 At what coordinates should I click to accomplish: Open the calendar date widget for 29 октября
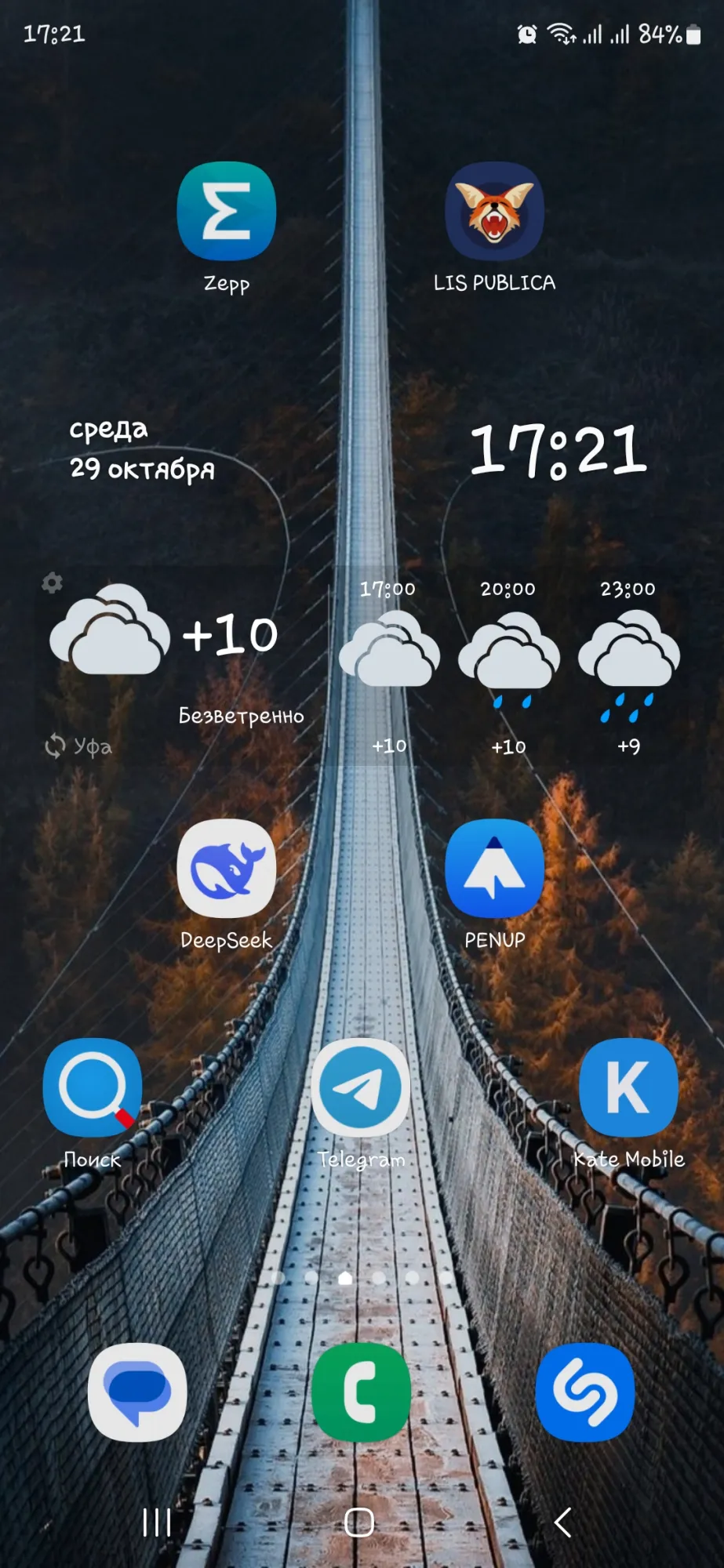[142, 450]
